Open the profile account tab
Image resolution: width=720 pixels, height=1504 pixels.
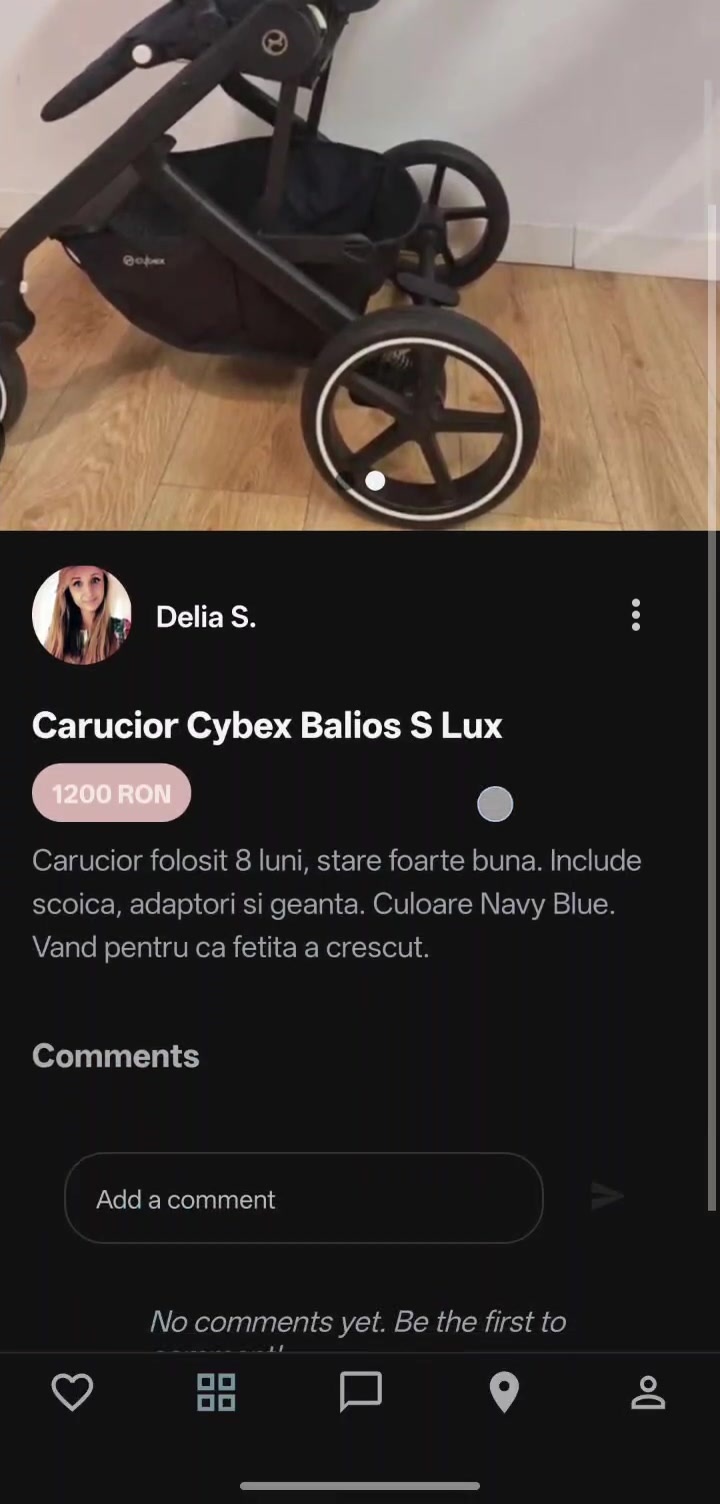pyautogui.click(x=648, y=1392)
